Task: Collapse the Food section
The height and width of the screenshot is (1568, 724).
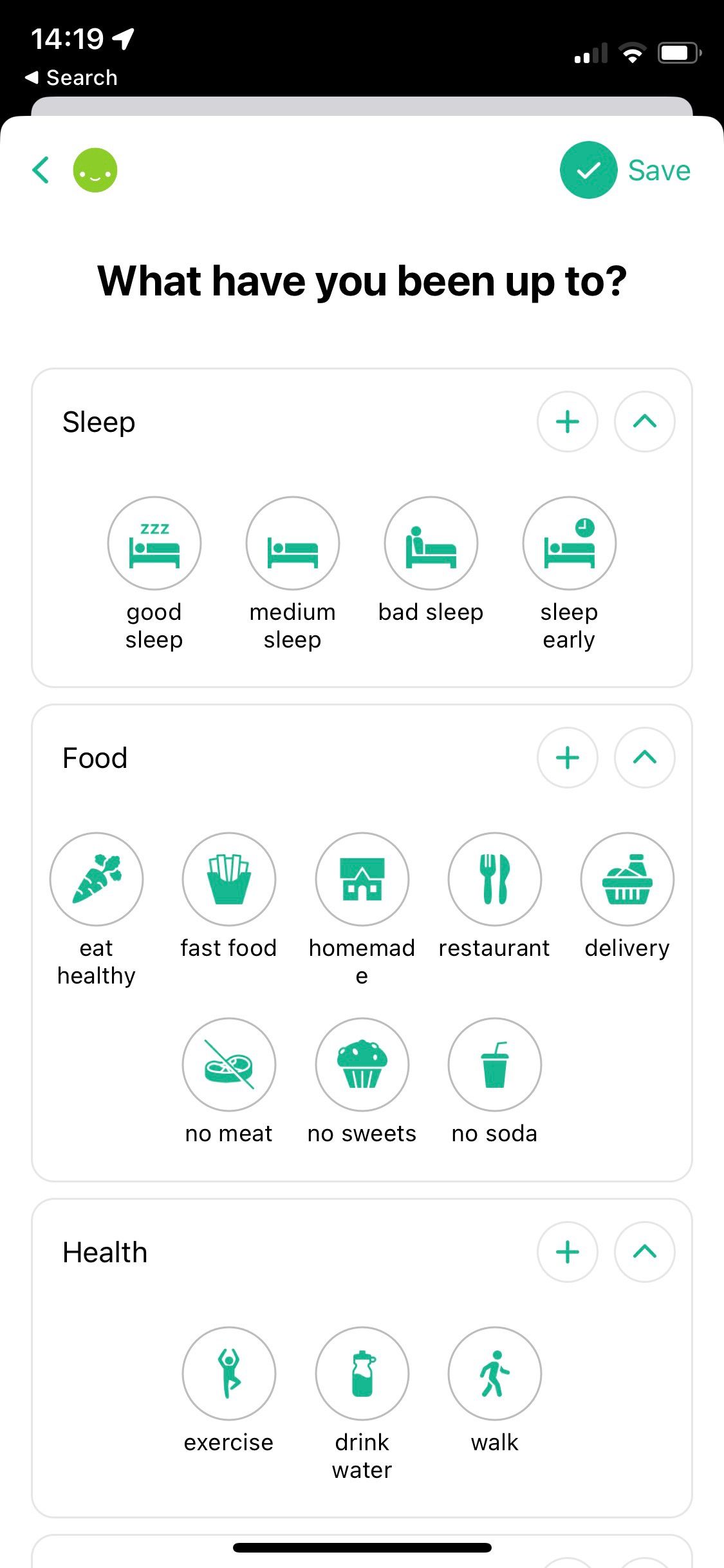Action: (x=644, y=758)
